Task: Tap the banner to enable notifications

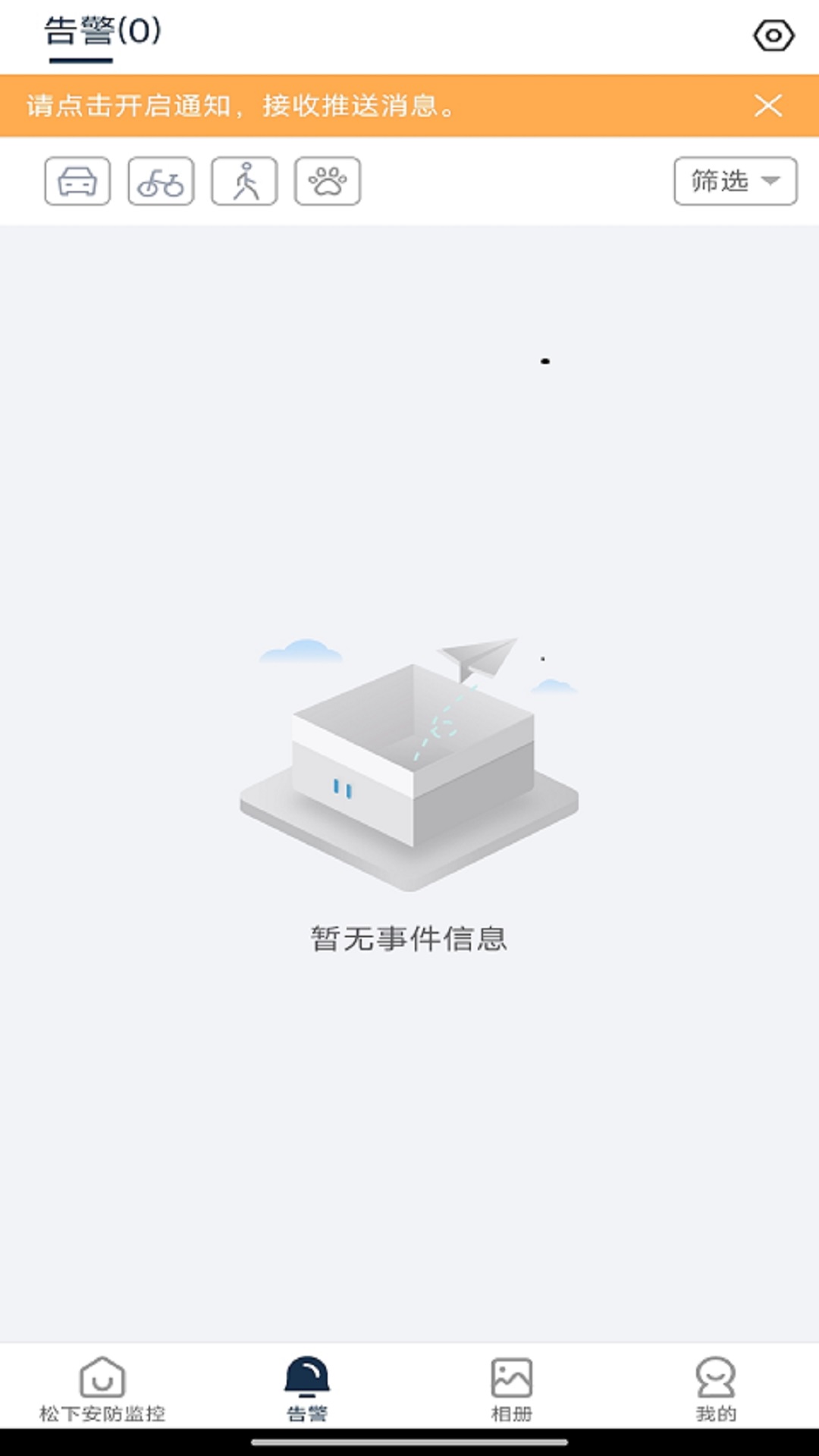Action: tap(241, 105)
